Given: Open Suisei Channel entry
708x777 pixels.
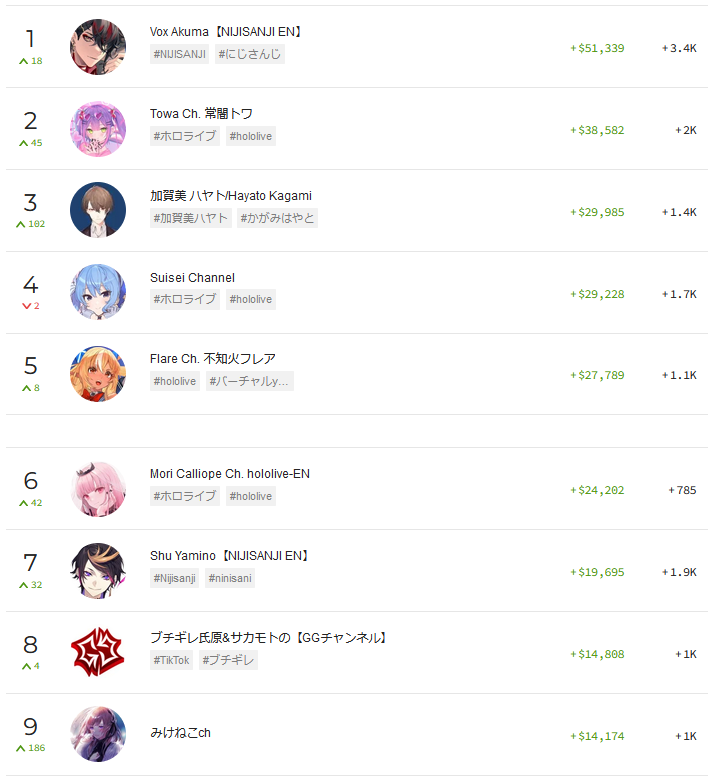Looking at the screenshot, I should coord(192,278).
